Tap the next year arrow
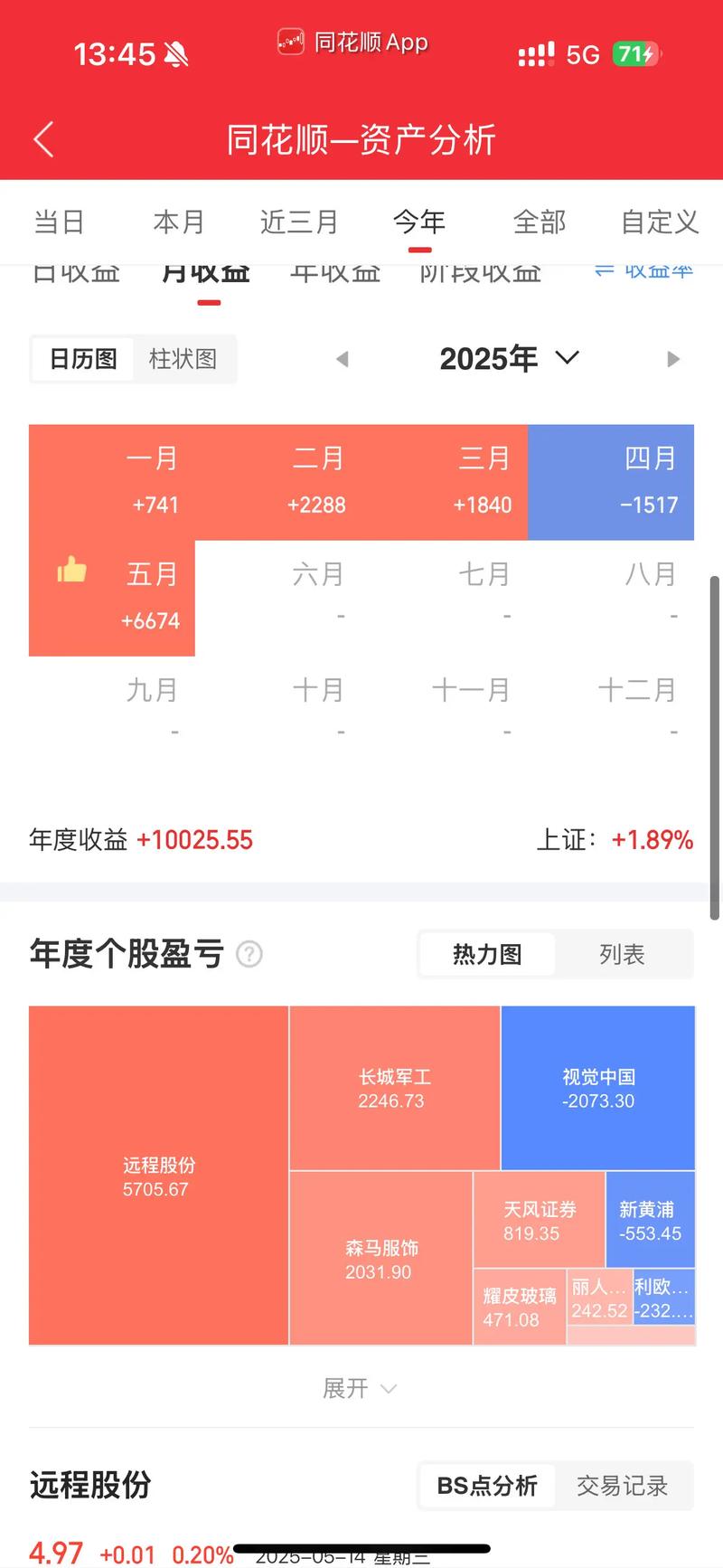The height and width of the screenshot is (1568, 723). pyautogui.click(x=673, y=359)
